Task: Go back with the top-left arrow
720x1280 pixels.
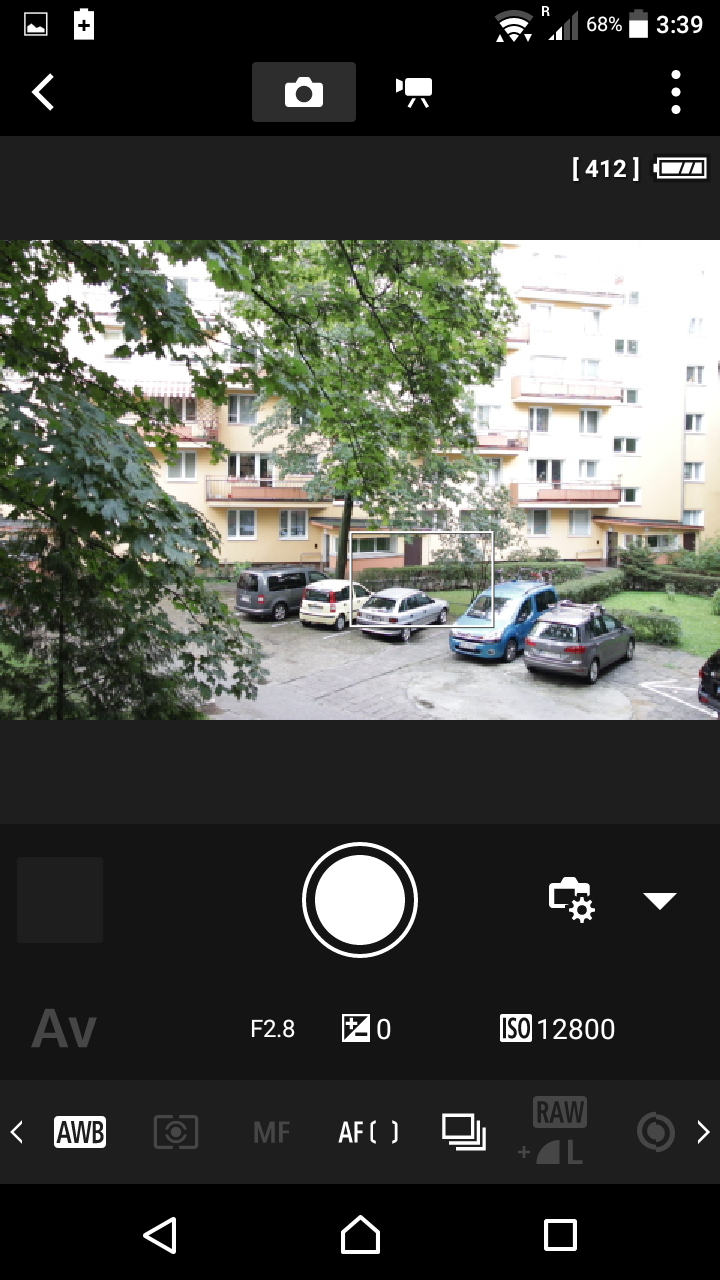Action: [x=42, y=92]
